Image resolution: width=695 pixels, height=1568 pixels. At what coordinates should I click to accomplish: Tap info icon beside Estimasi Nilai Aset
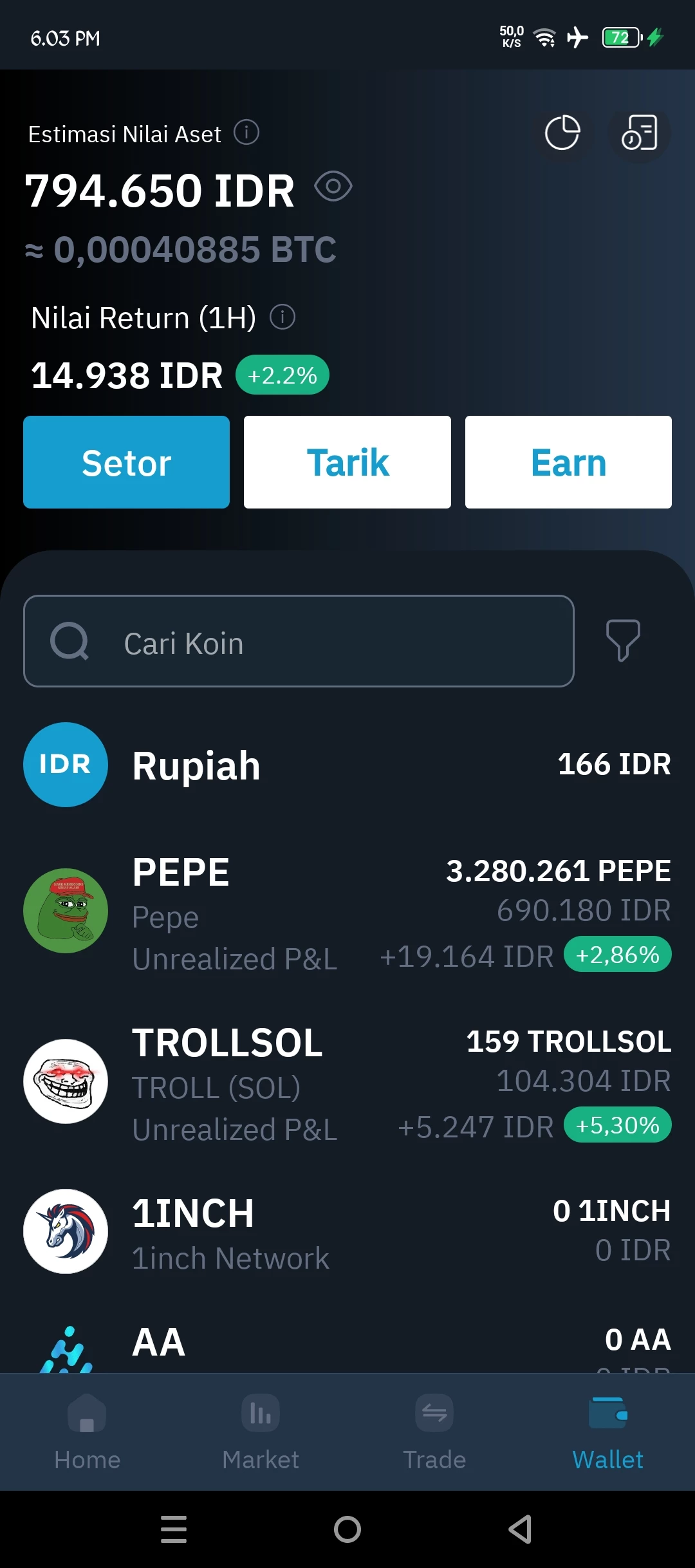tap(246, 133)
